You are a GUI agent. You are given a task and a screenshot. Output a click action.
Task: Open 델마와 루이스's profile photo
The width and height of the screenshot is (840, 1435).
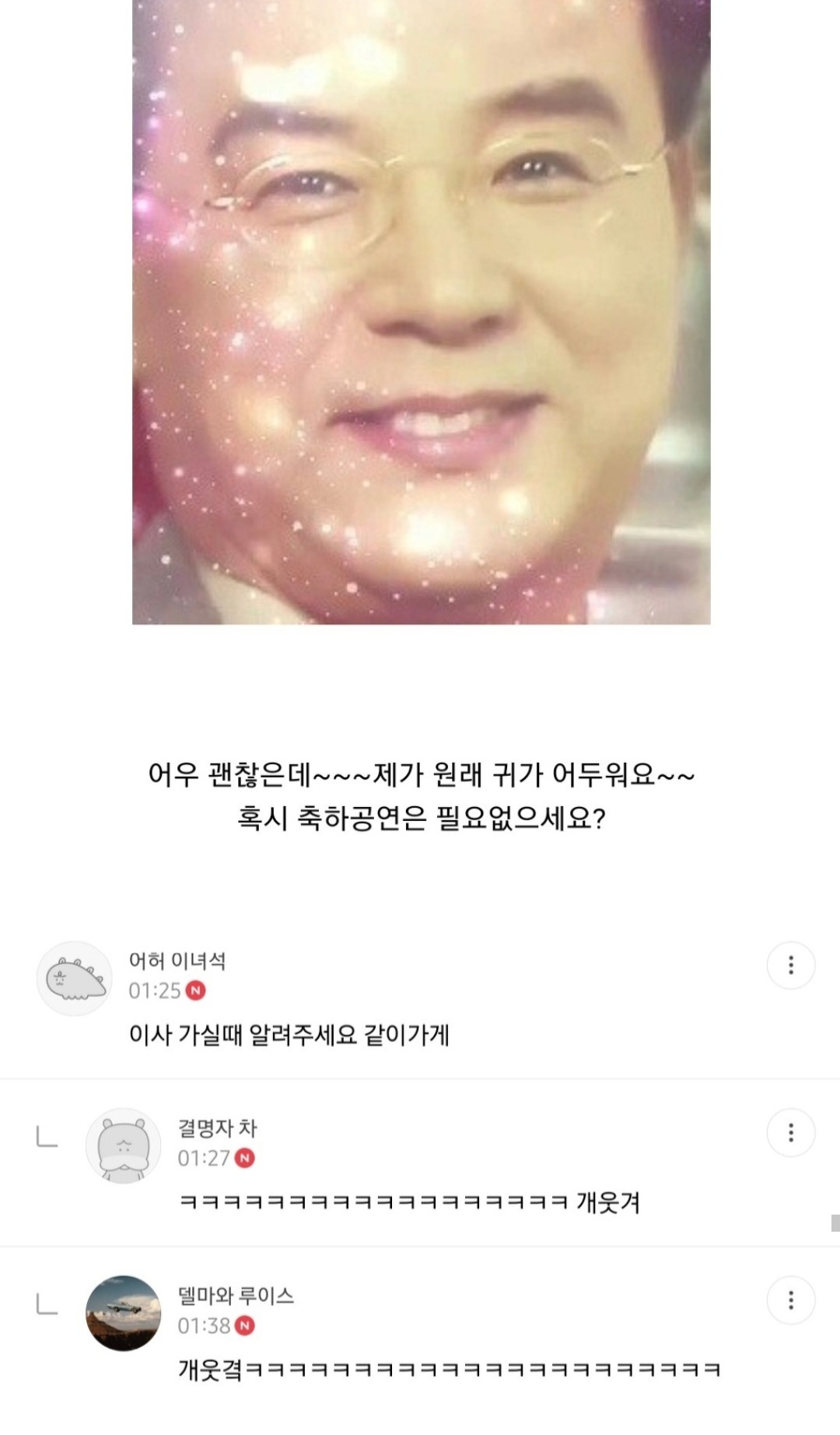123,1313
